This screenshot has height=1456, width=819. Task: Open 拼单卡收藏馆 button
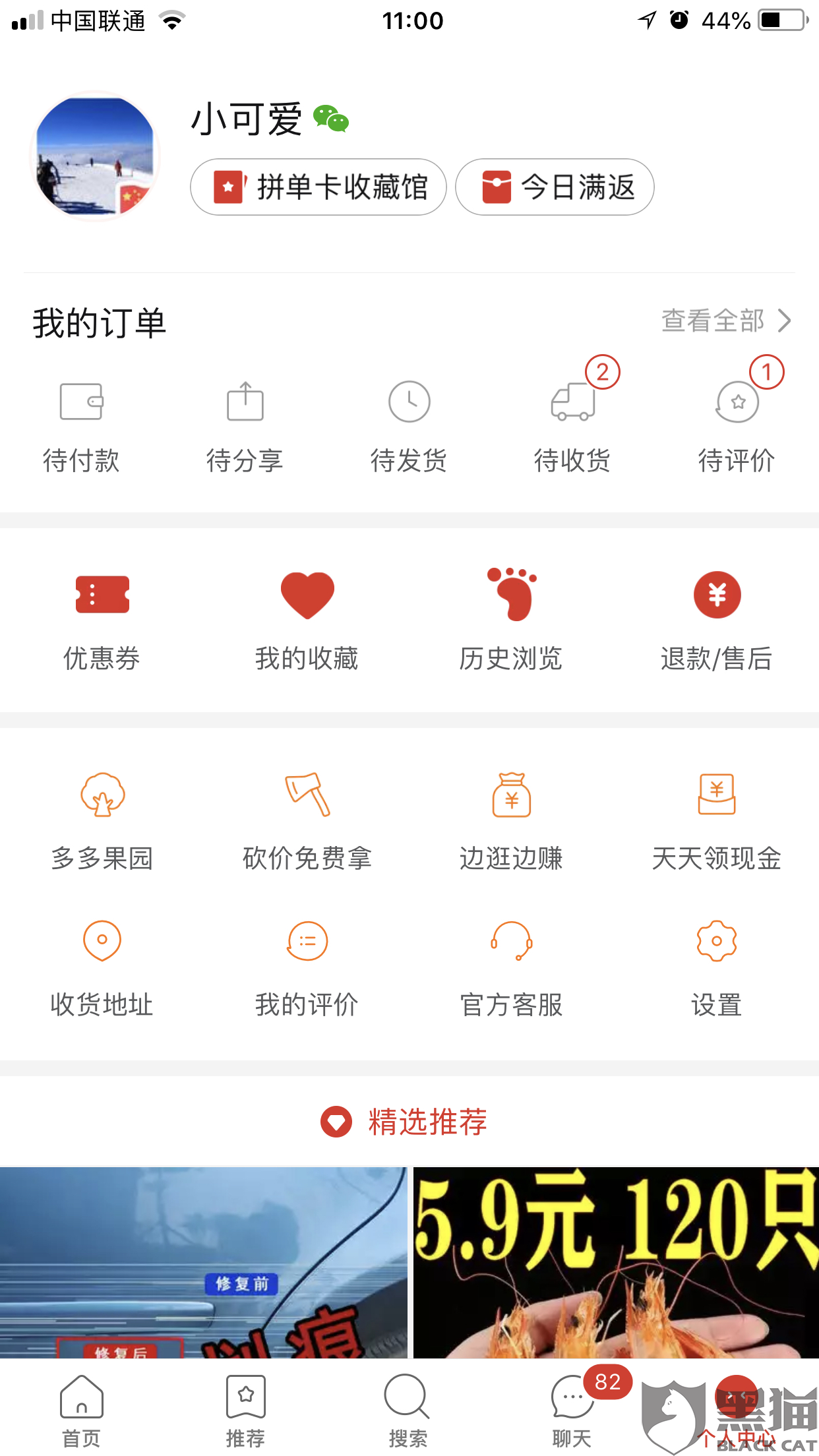pos(318,187)
